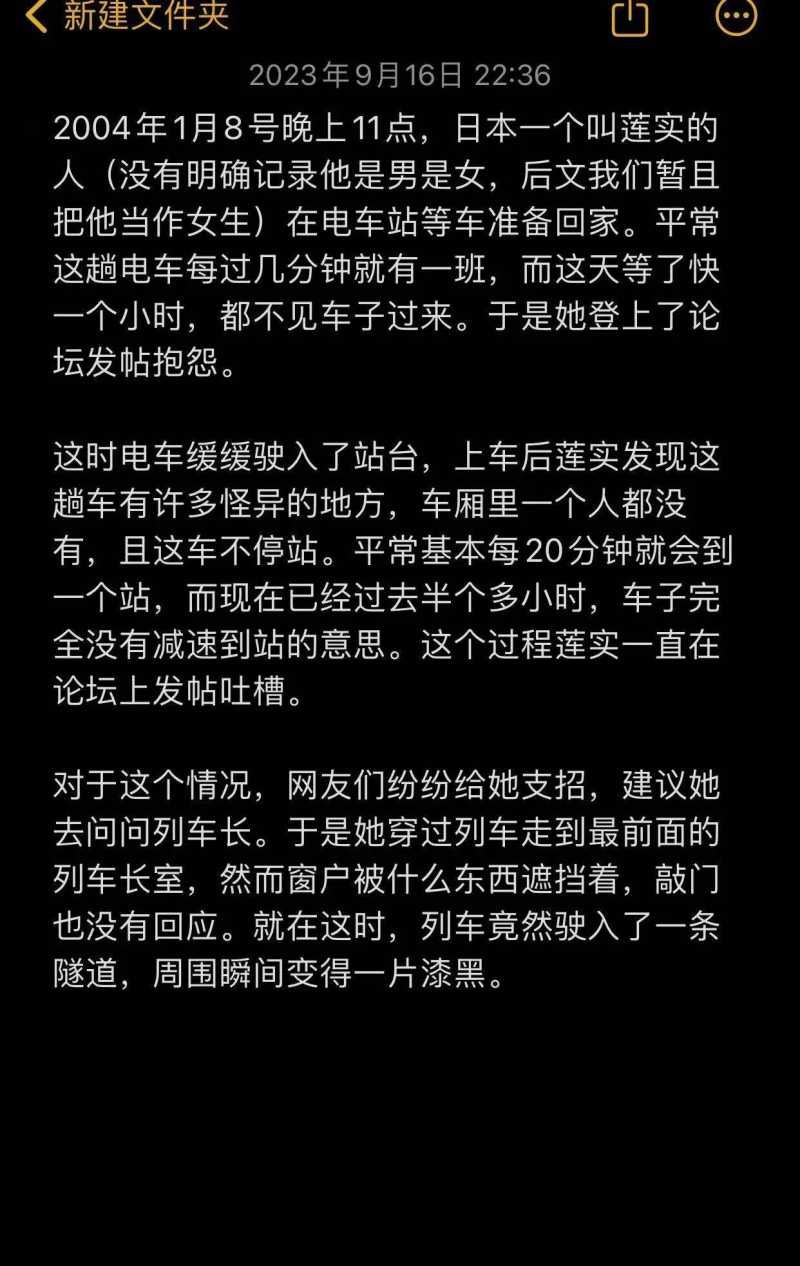800x1266 pixels.
Task: Open the more options menu
Action: coord(737,16)
